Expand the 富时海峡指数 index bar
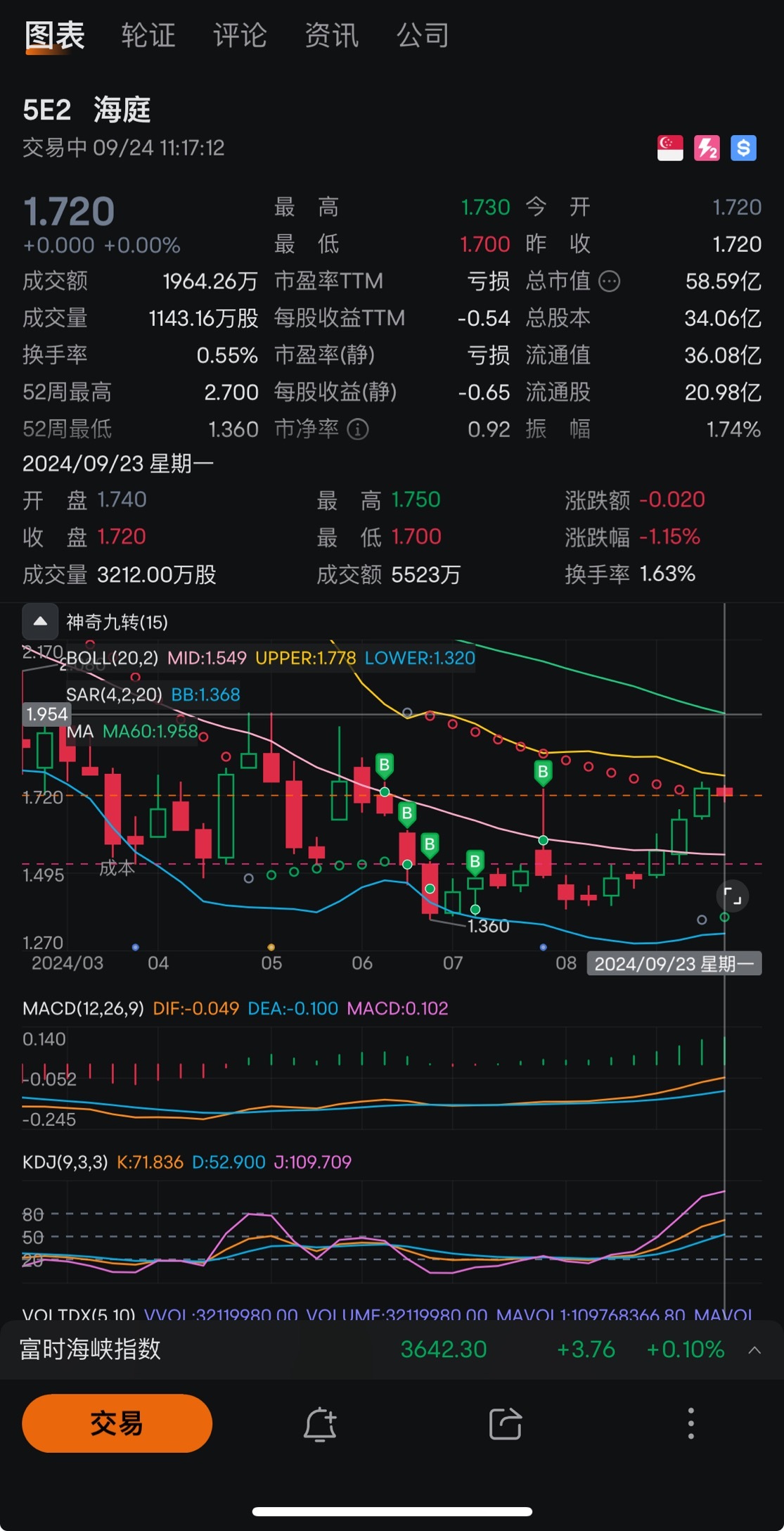The height and width of the screenshot is (1531, 784). coord(754,1349)
